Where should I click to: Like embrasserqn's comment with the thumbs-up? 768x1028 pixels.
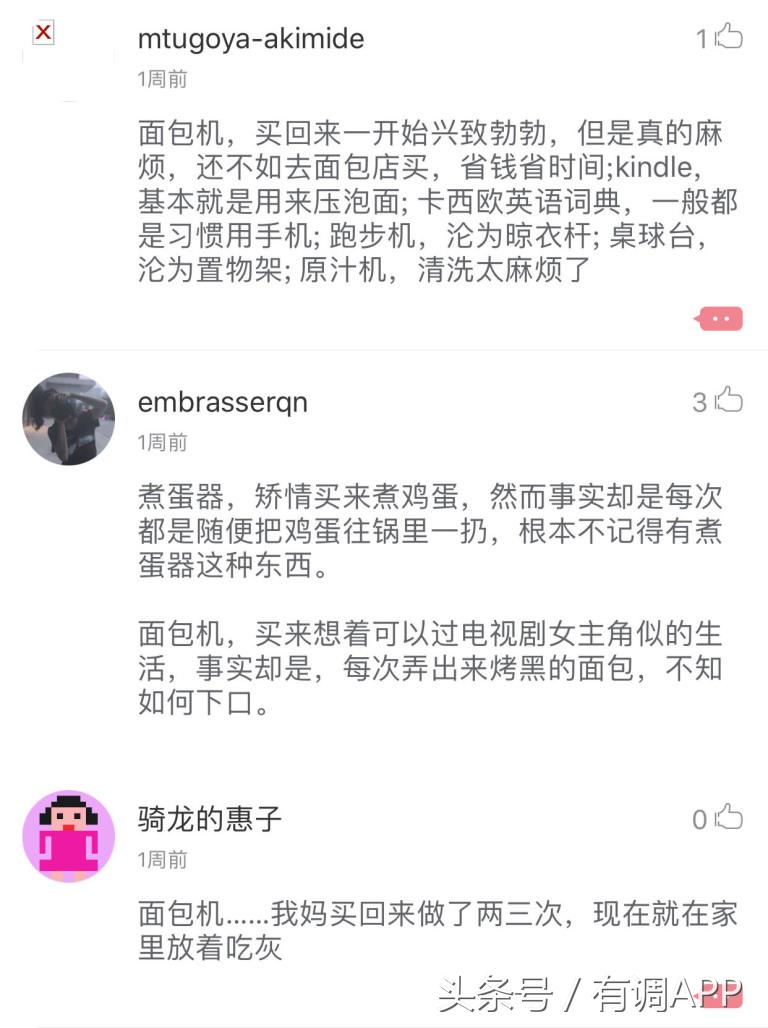pyautogui.click(x=727, y=400)
